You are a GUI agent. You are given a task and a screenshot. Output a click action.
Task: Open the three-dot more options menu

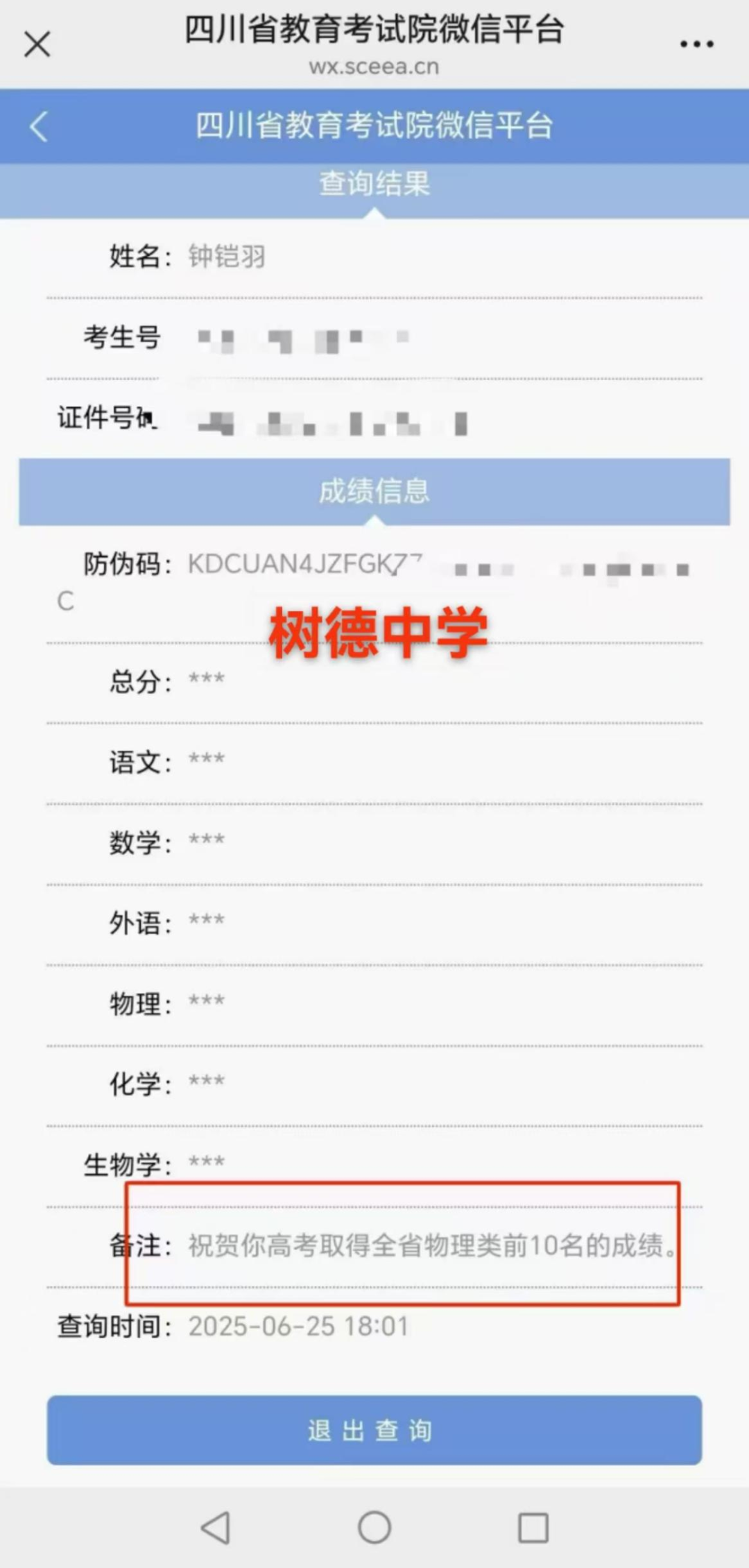(x=696, y=44)
